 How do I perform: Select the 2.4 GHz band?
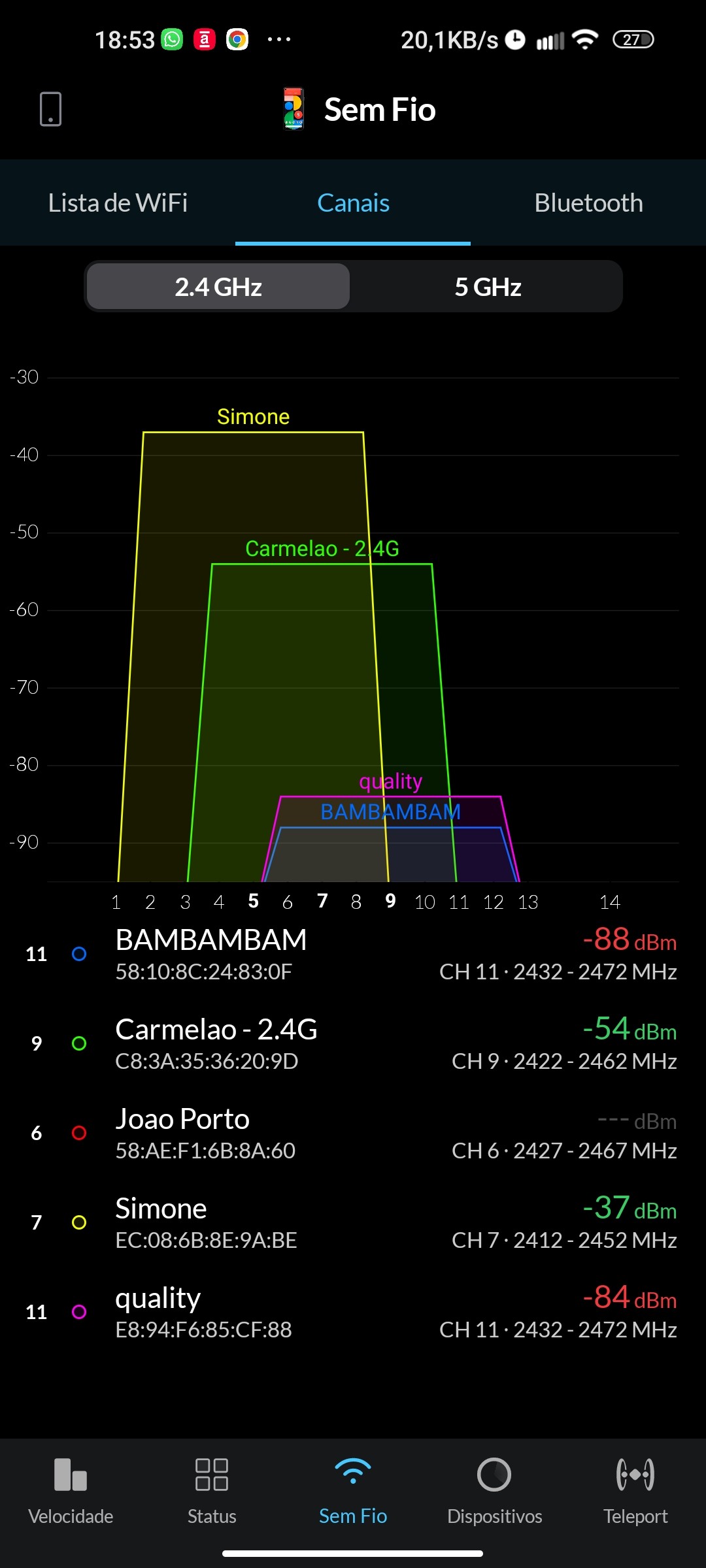click(x=218, y=287)
